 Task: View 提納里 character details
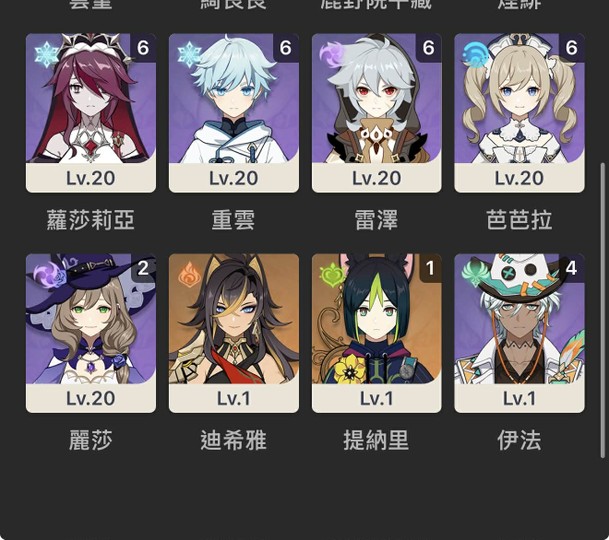(377, 333)
